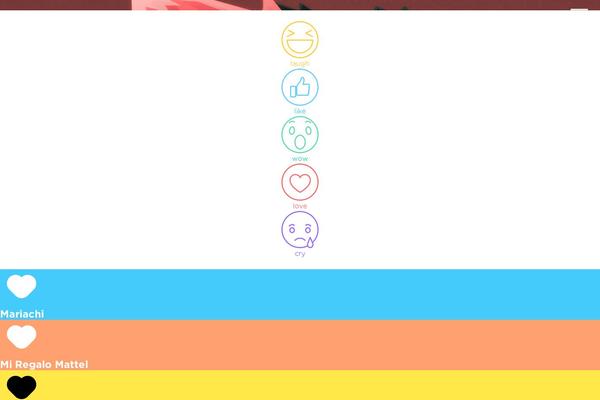The height and width of the screenshot is (400, 600).
Task: Tap the black heart in the yellow row
Action: point(21,386)
